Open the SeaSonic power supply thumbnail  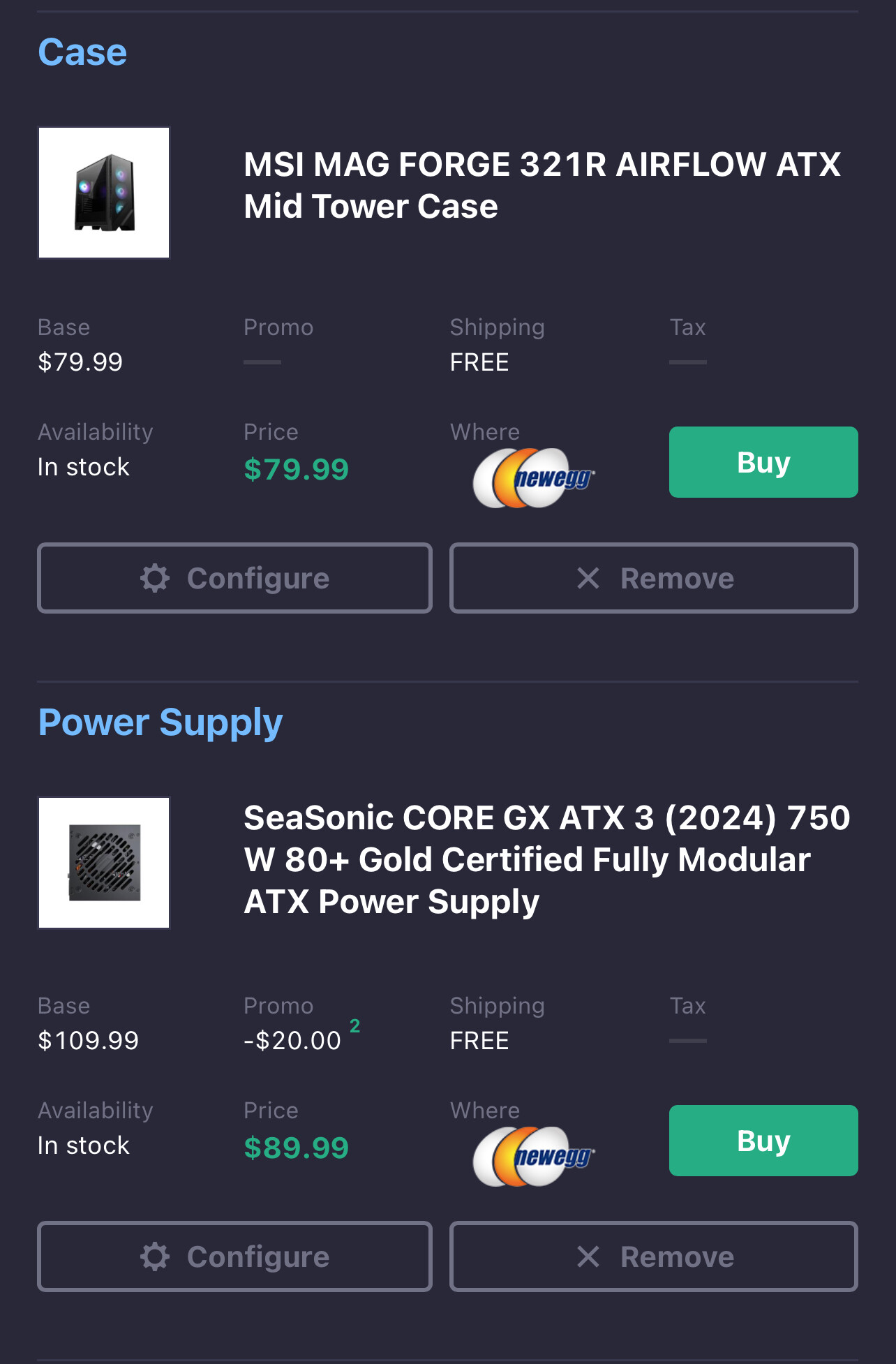click(104, 863)
